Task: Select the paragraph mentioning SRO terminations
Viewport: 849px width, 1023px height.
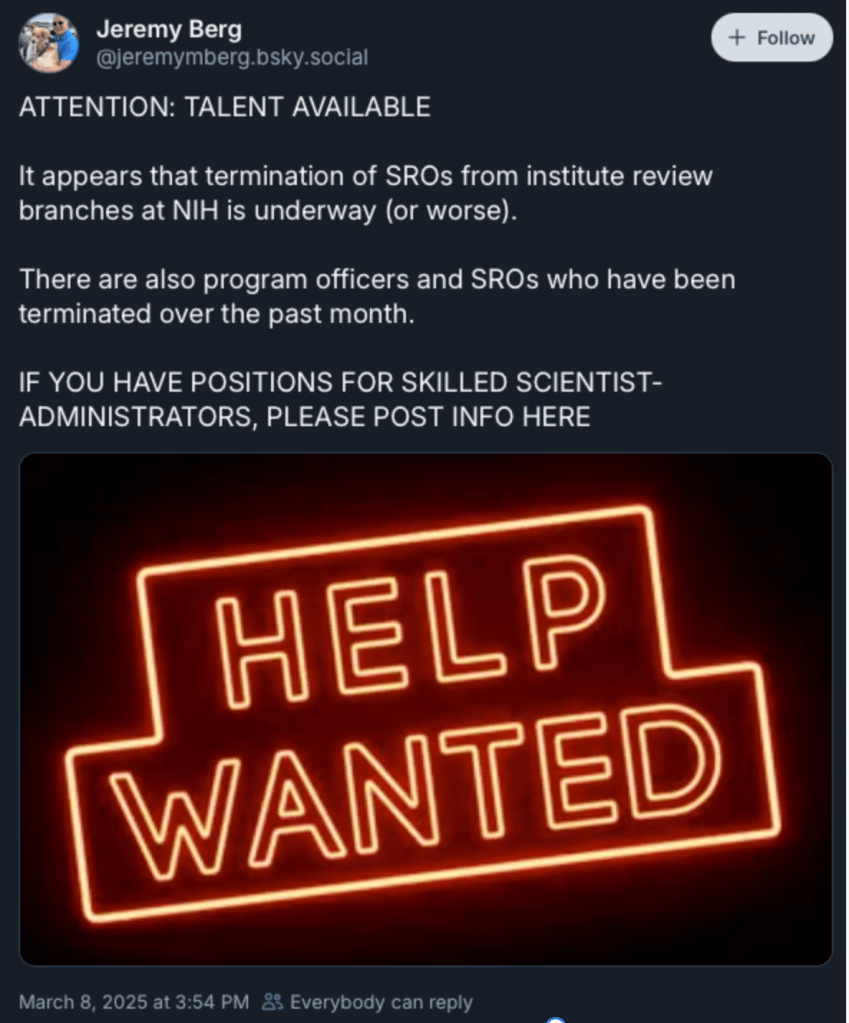Action: (x=367, y=192)
